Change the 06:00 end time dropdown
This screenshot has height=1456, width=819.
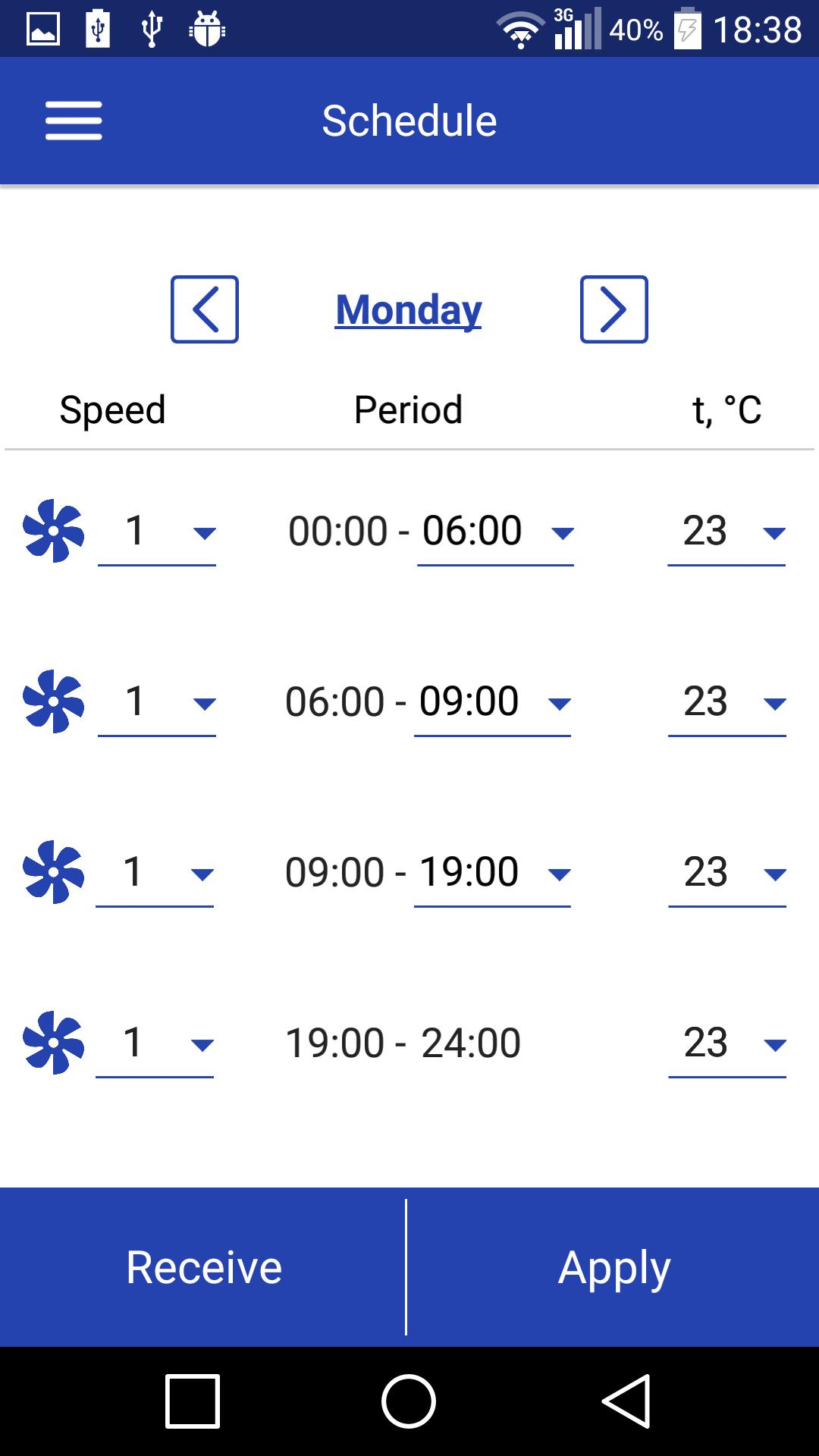click(495, 532)
